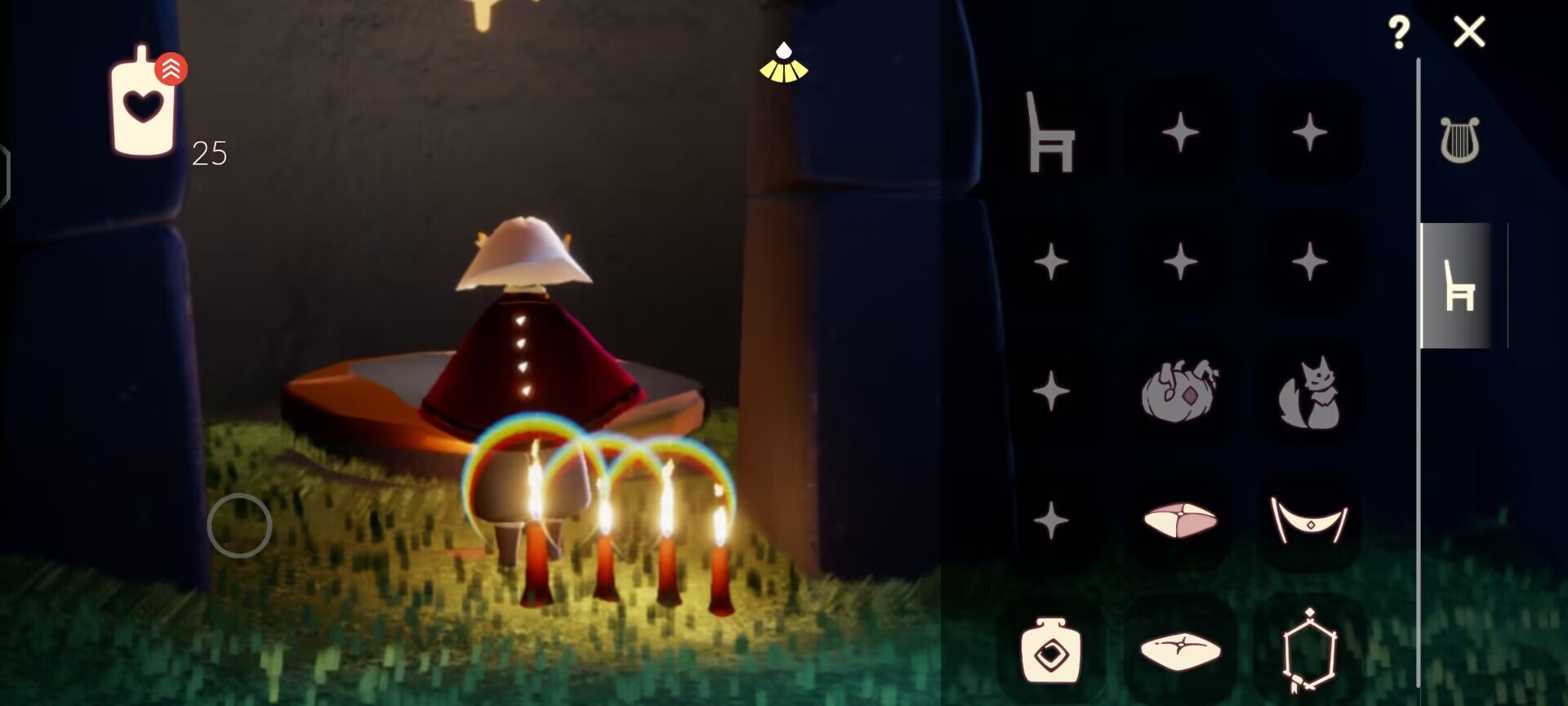Image resolution: width=1568 pixels, height=706 pixels.
Task: Close the props menu
Action: point(1469,33)
